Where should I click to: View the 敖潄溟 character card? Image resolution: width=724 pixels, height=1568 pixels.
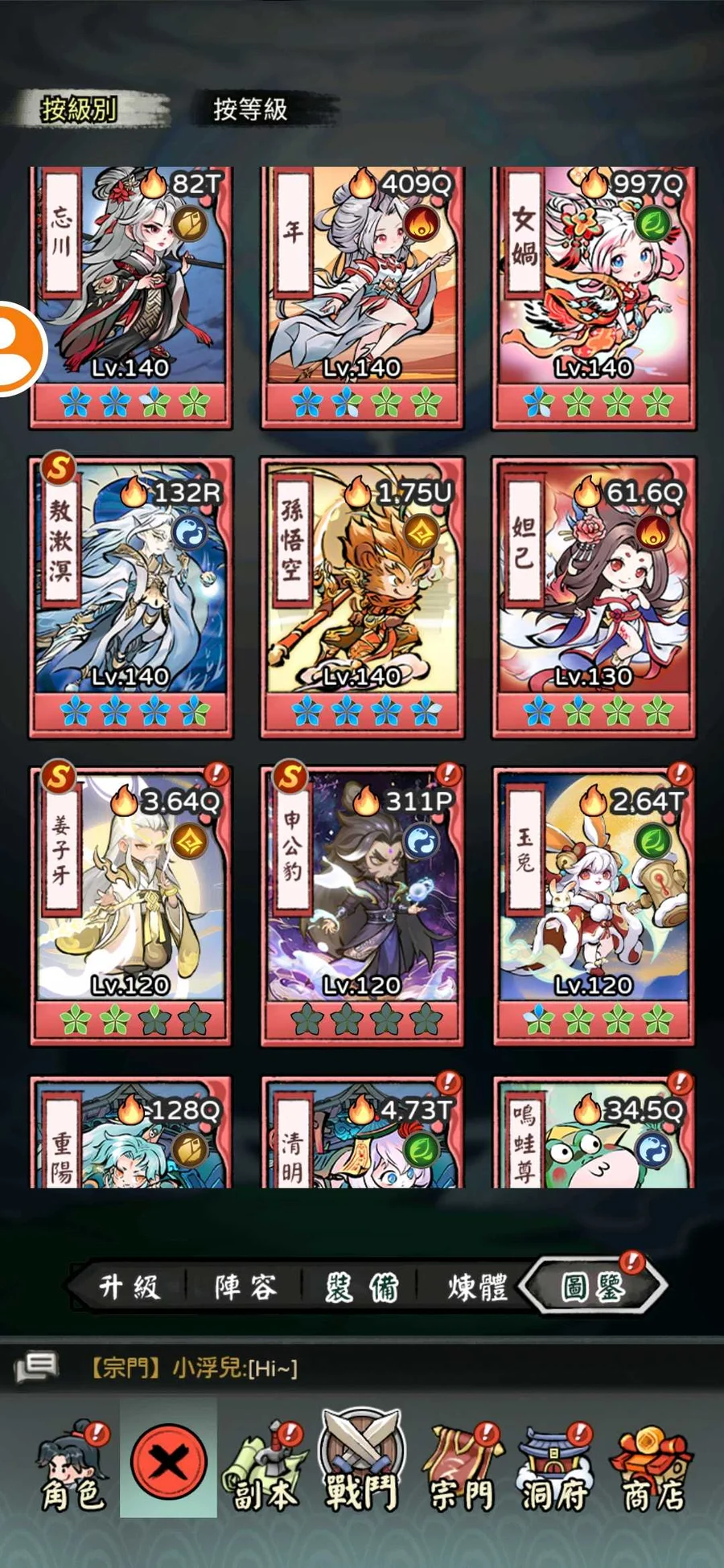click(131, 597)
